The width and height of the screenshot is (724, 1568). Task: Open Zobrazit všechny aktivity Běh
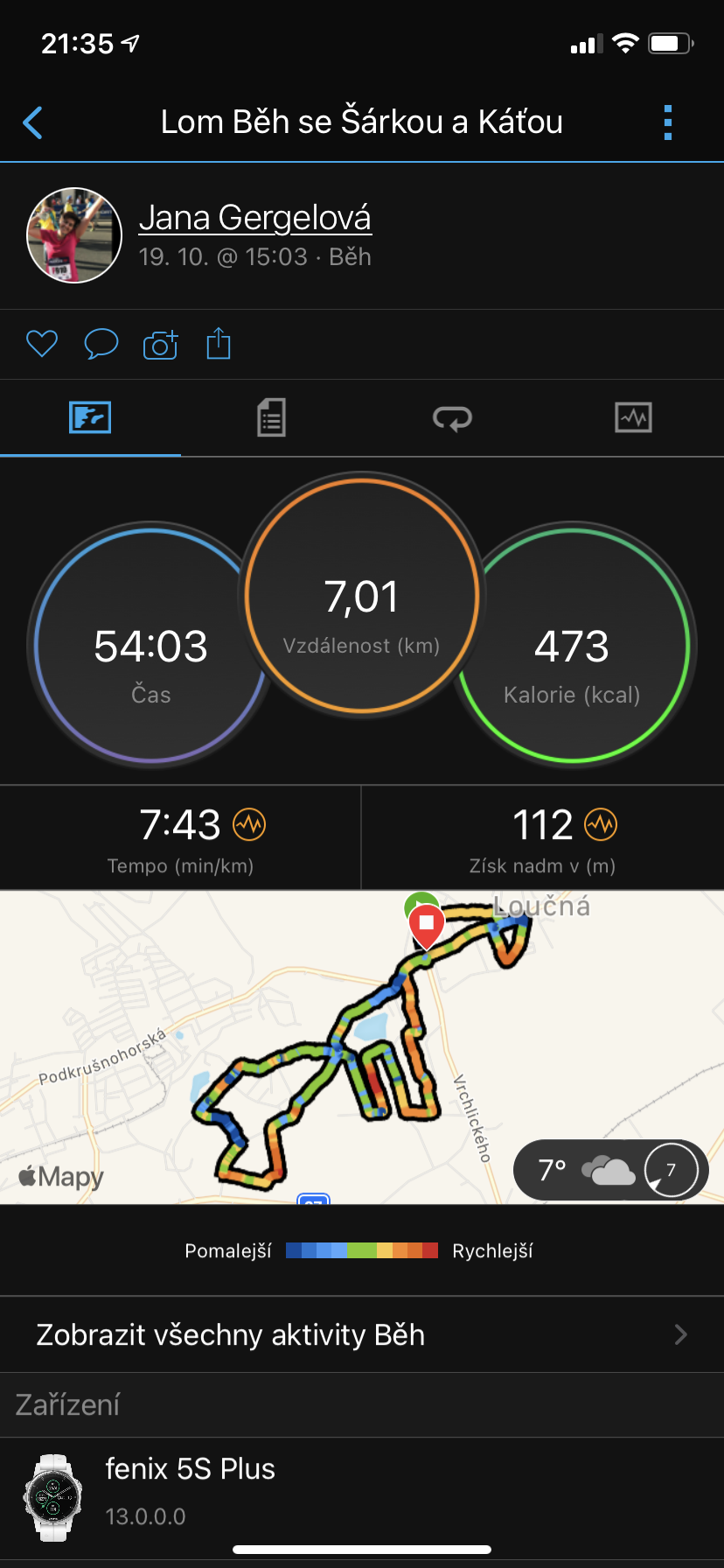[x=362, y=1334]
